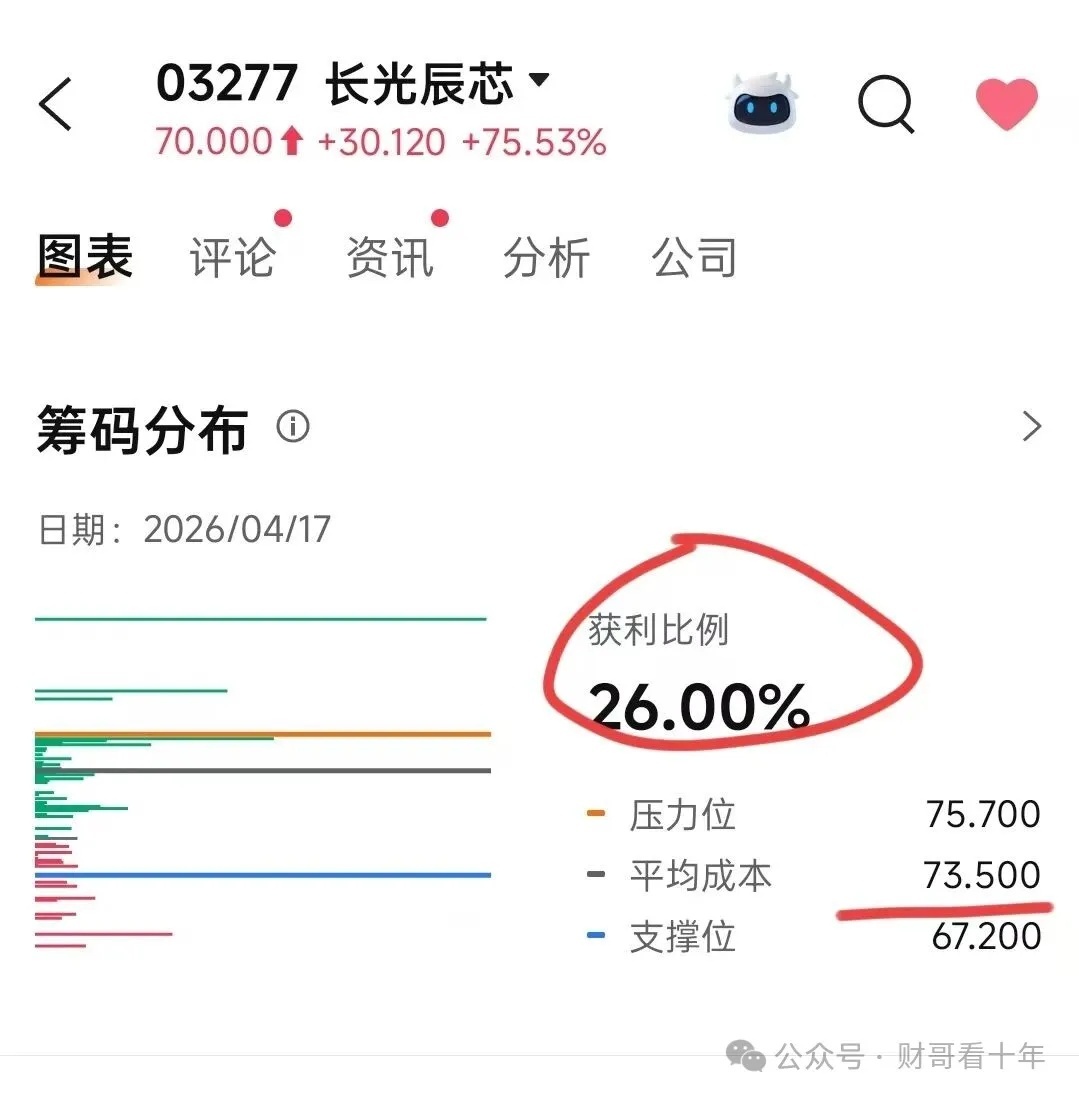Switch to the 资讯 tab
Image resolution: width=1079 pixels, height=1099 pixels.
pyautogui.click(x=390, y=257)
